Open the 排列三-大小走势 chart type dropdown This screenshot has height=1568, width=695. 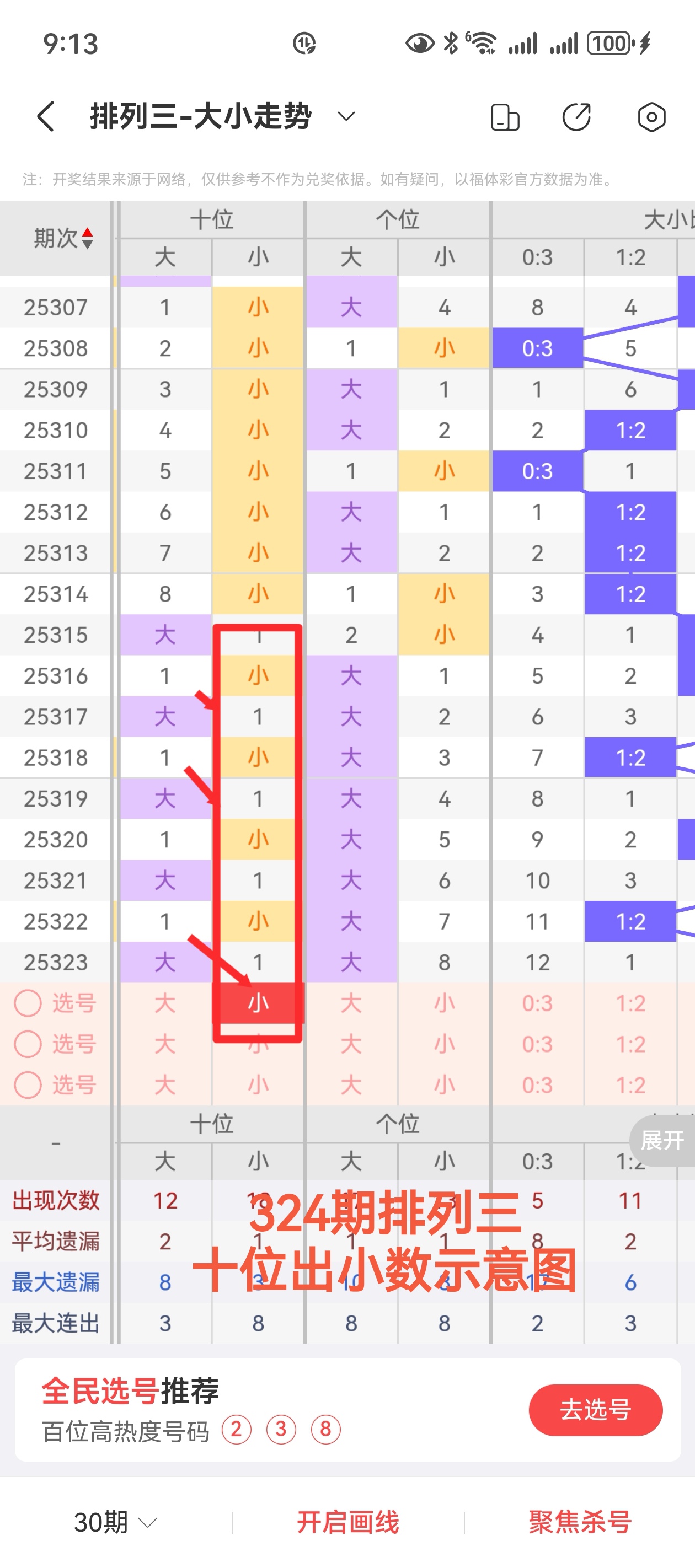[345, 116]
